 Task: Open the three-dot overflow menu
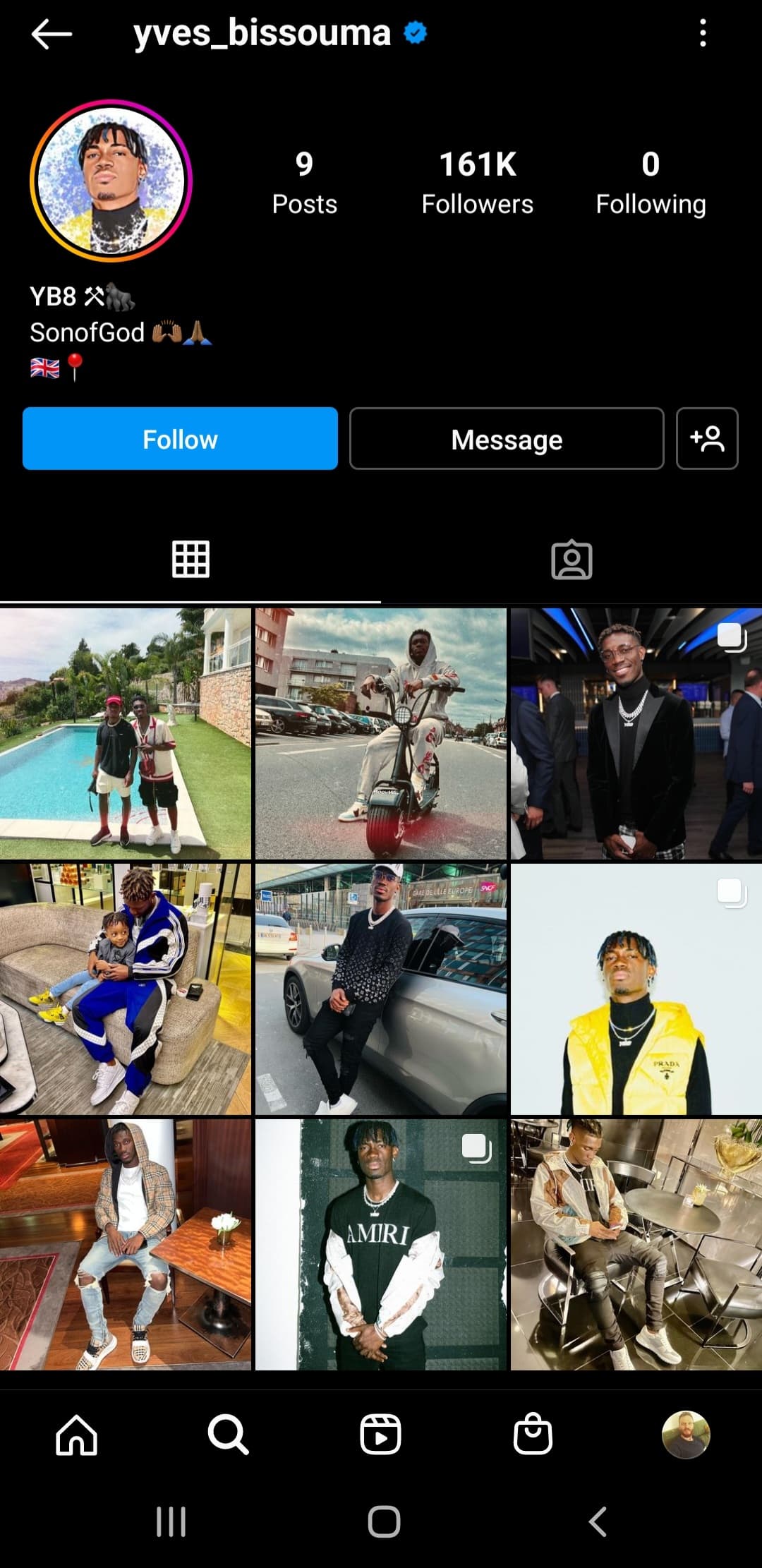click(x=702, y=33)
